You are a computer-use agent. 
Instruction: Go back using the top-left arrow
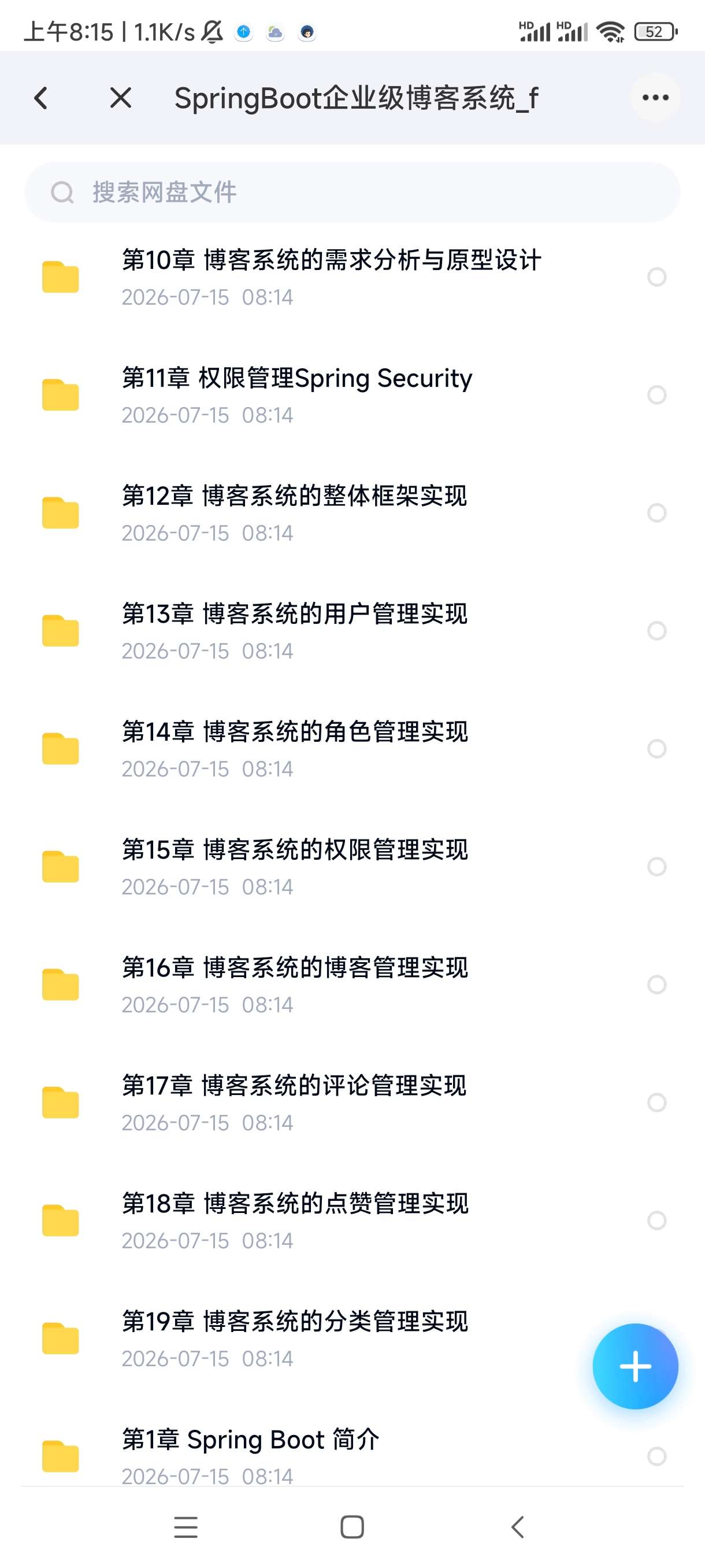pos(41,98)
